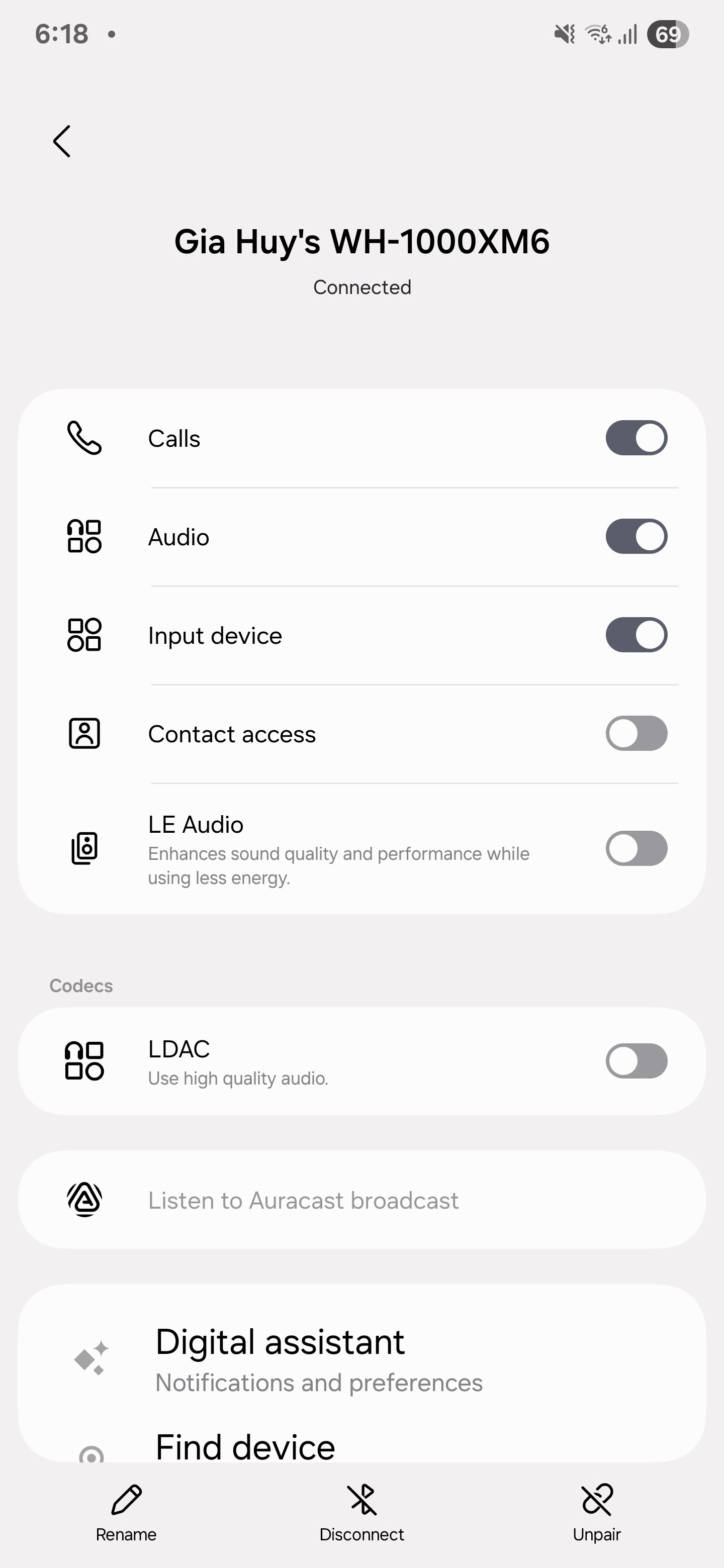Go back using the top-left arrow
The height and width of the screenshot is (1568, 724).
coord(62,141)
